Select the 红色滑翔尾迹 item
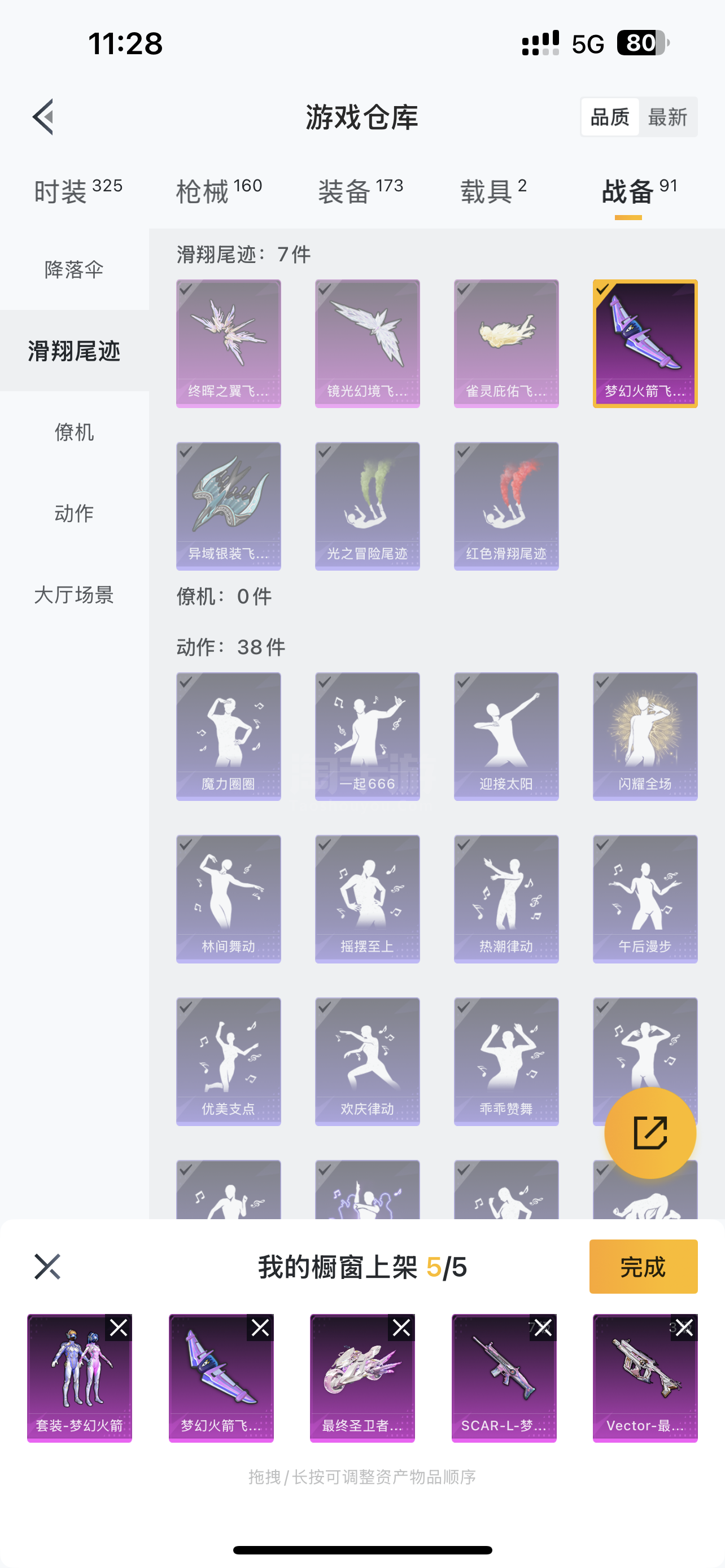 pyautogui.click(x=506, y=506)
